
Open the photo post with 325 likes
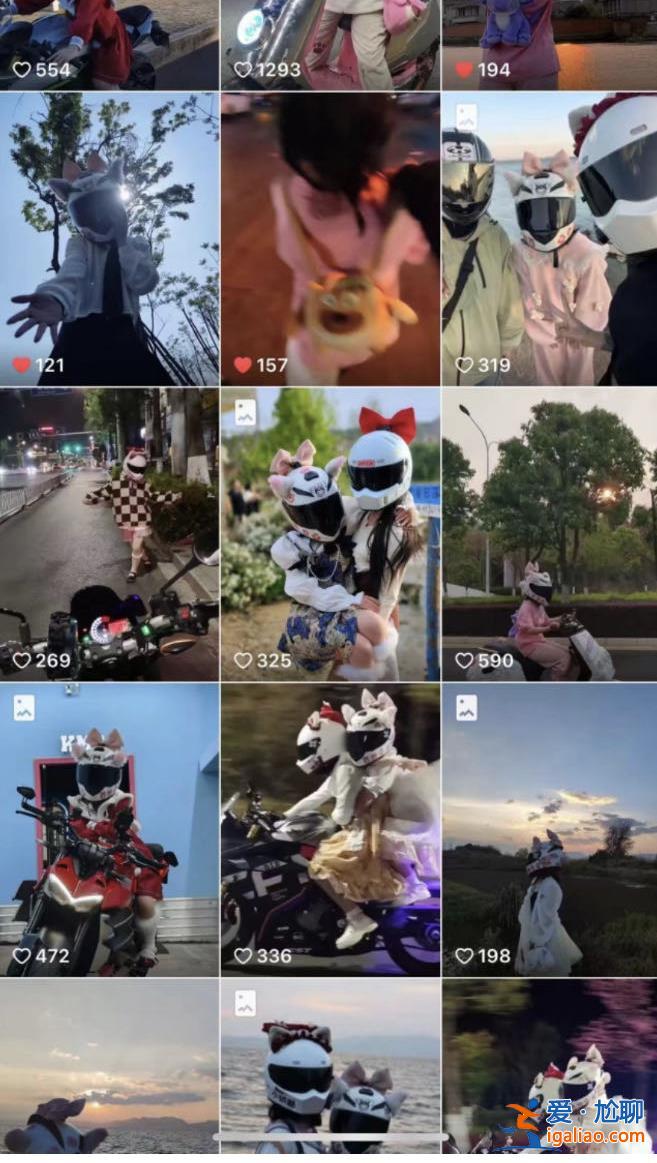[330, 533]
